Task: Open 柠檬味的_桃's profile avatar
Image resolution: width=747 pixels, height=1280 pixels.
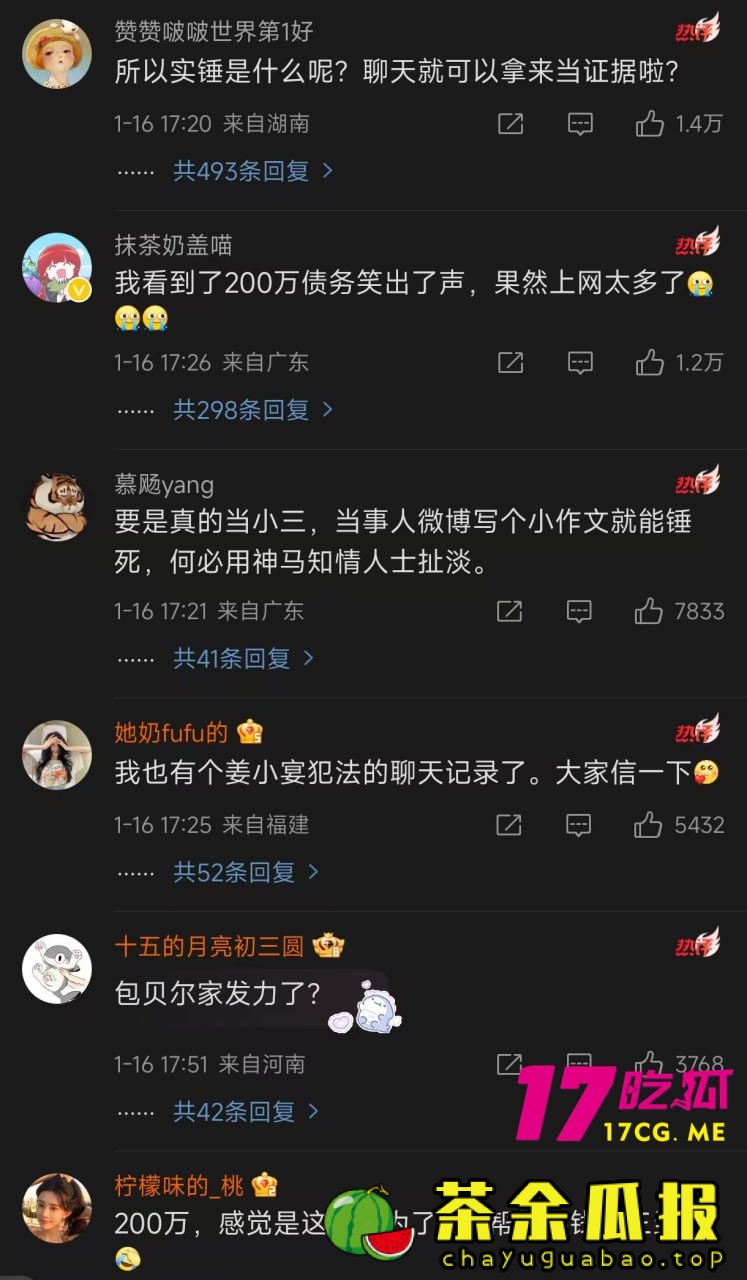Action: [x=57, y=1208]
